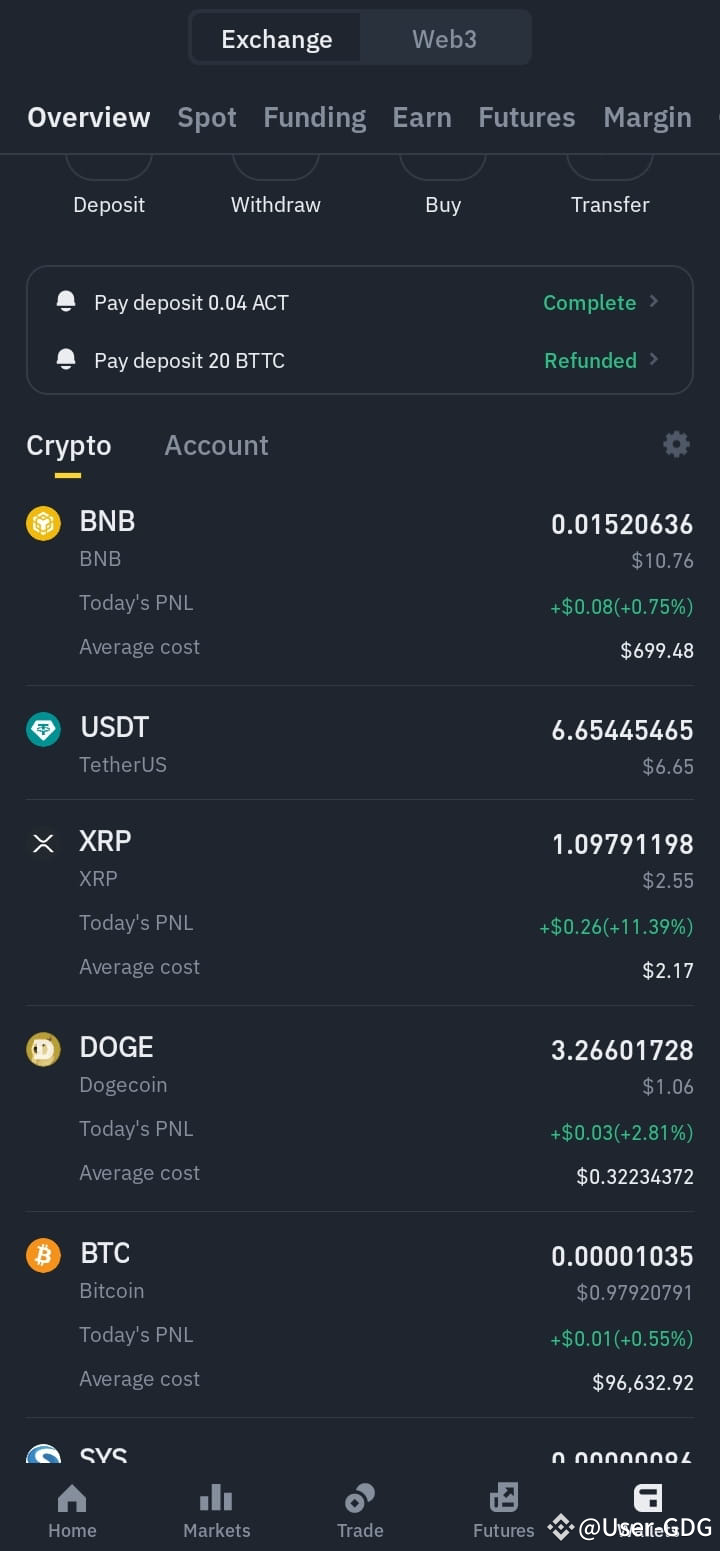Switch to the Web3 tab

pyautogui.click(x=444, y=39)
